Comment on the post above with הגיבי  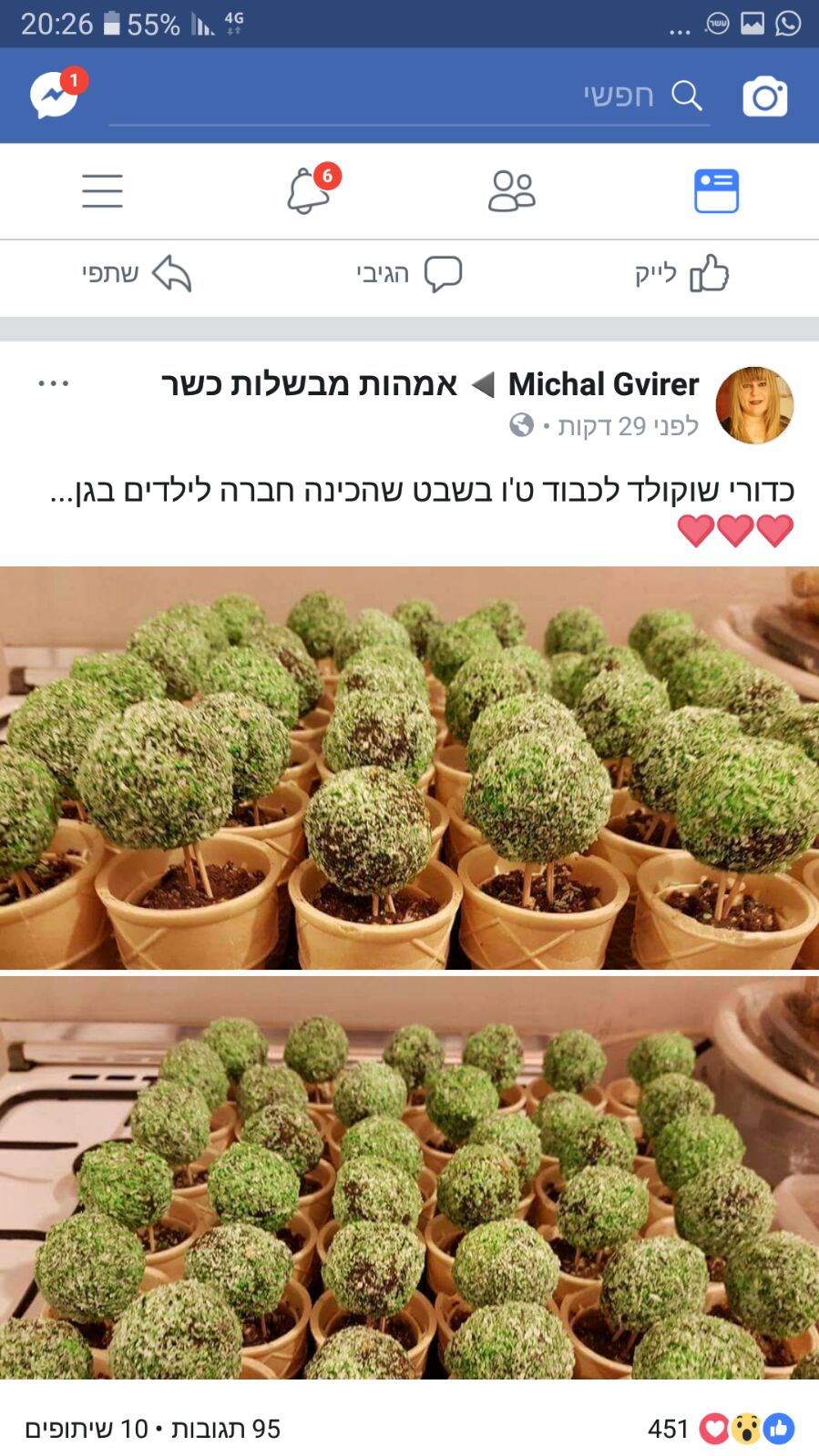(x=409, y=273)
